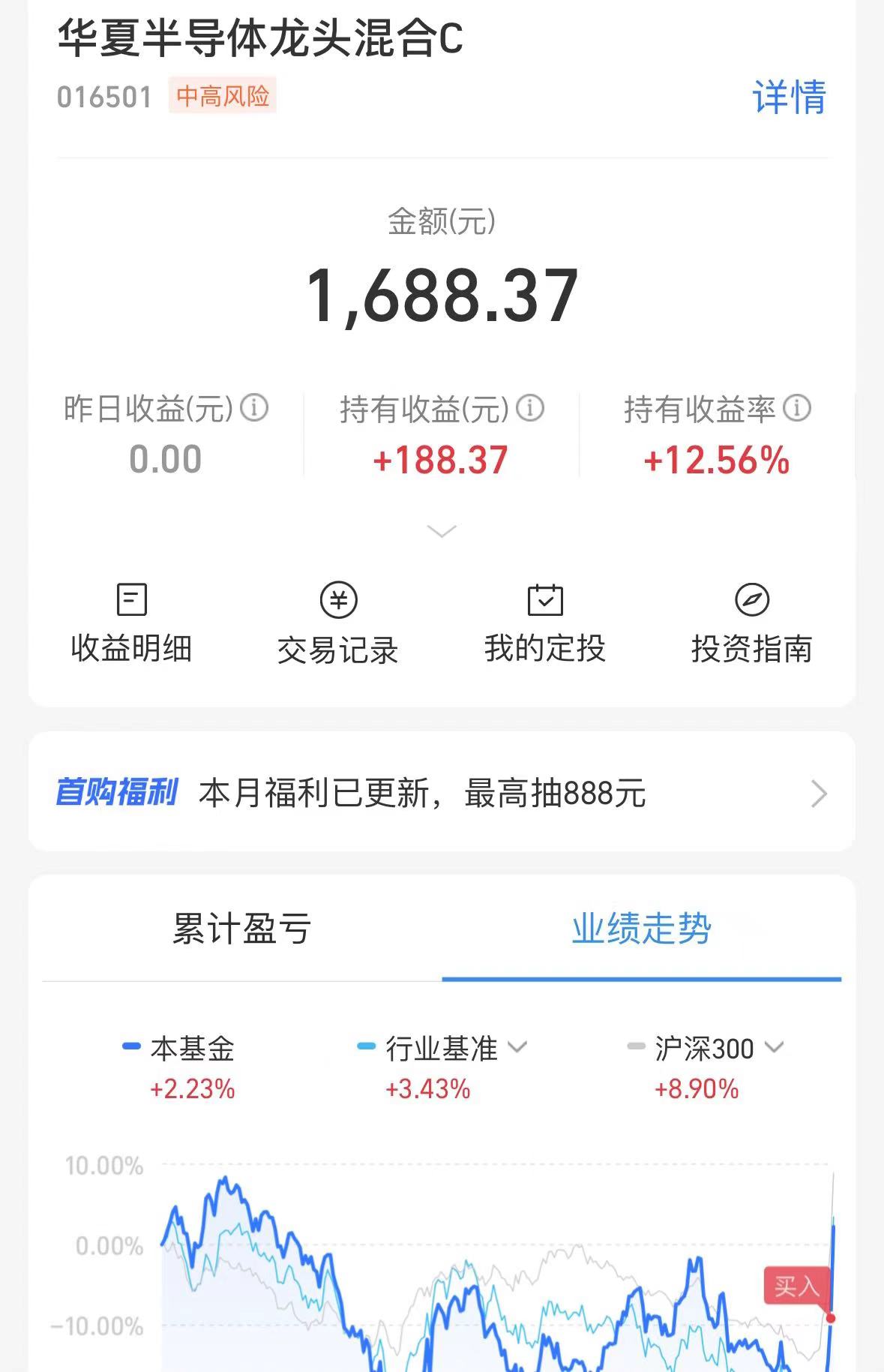The image size is (884, 1372).
Task: Select the 业绩走势 performance tab
Action: tap(643, 928)
